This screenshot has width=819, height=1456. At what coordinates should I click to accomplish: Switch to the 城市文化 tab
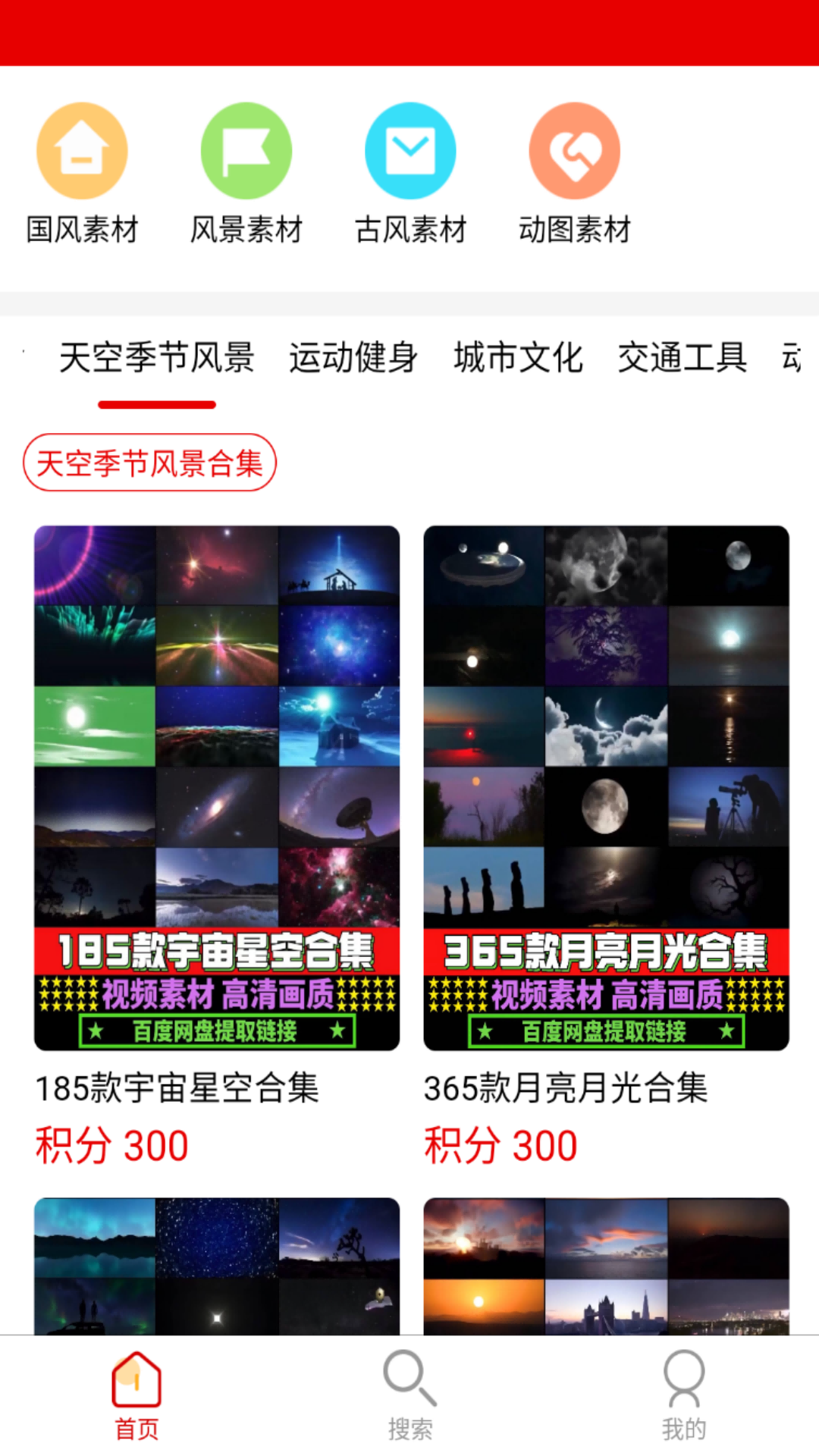(x=518, y=358)
